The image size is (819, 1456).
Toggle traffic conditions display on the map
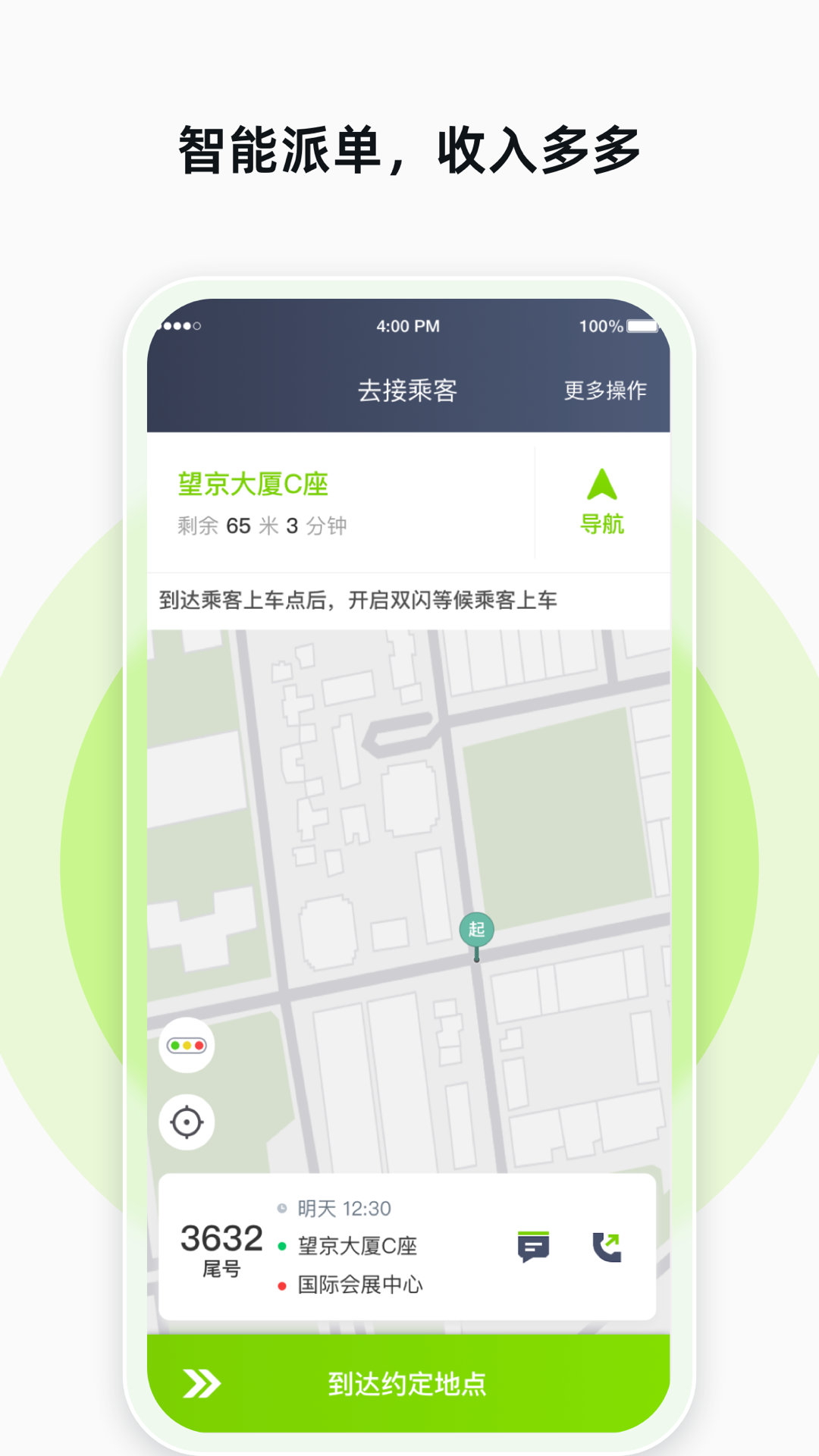coord(187,1044)
